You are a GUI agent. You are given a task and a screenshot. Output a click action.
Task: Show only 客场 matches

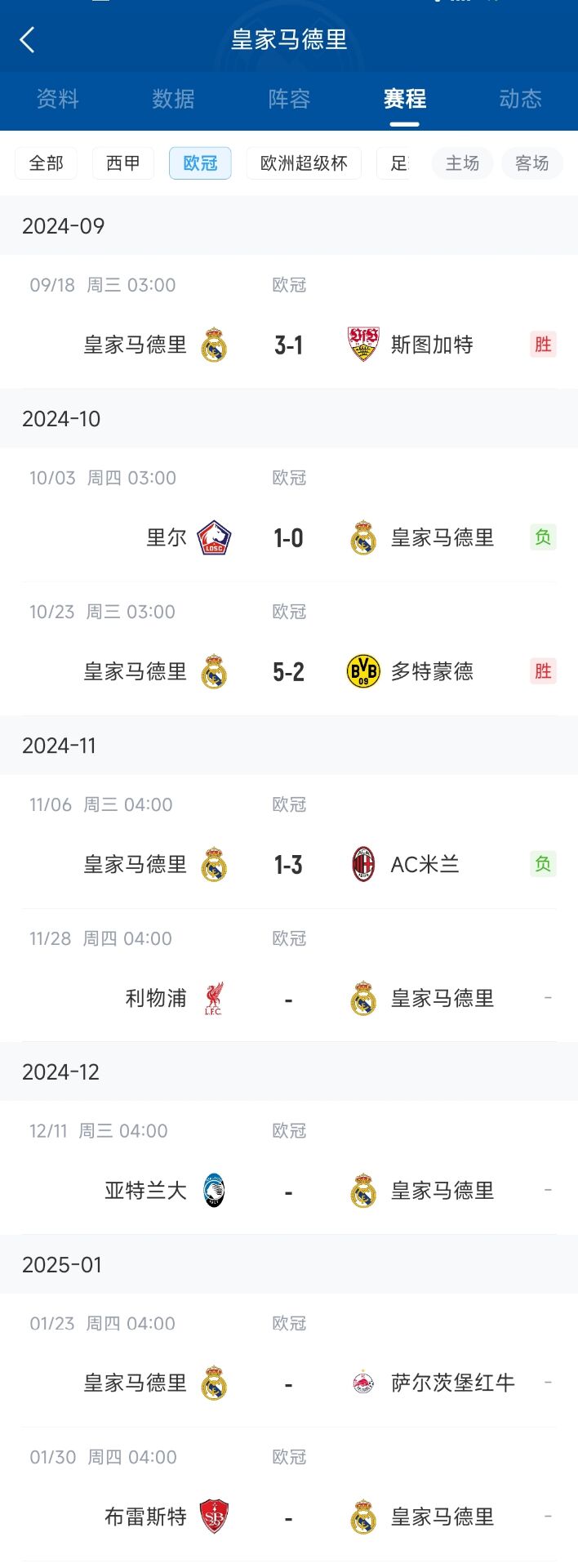point(531,163)
